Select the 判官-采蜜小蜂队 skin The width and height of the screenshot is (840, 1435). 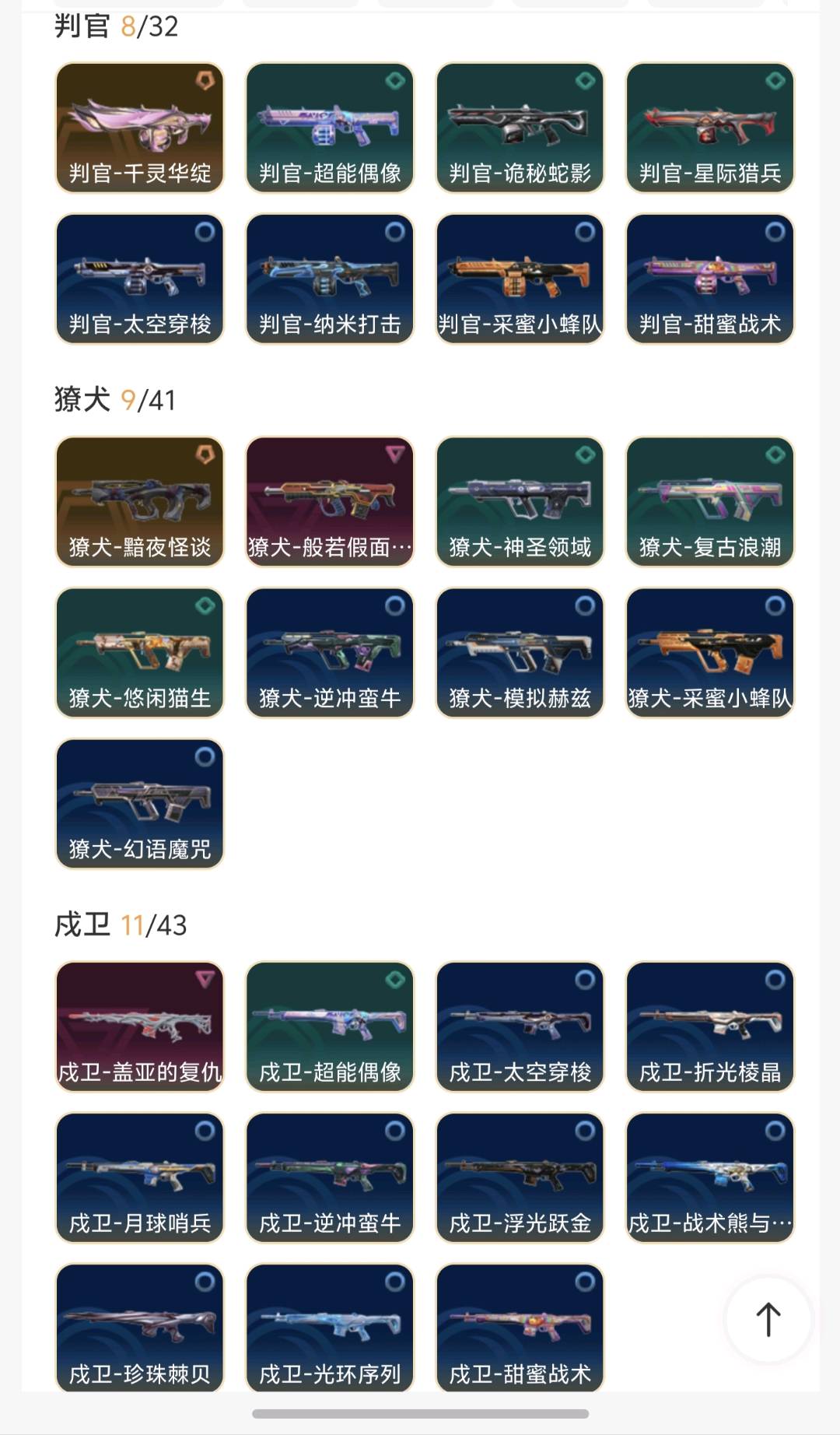[520, 279]
